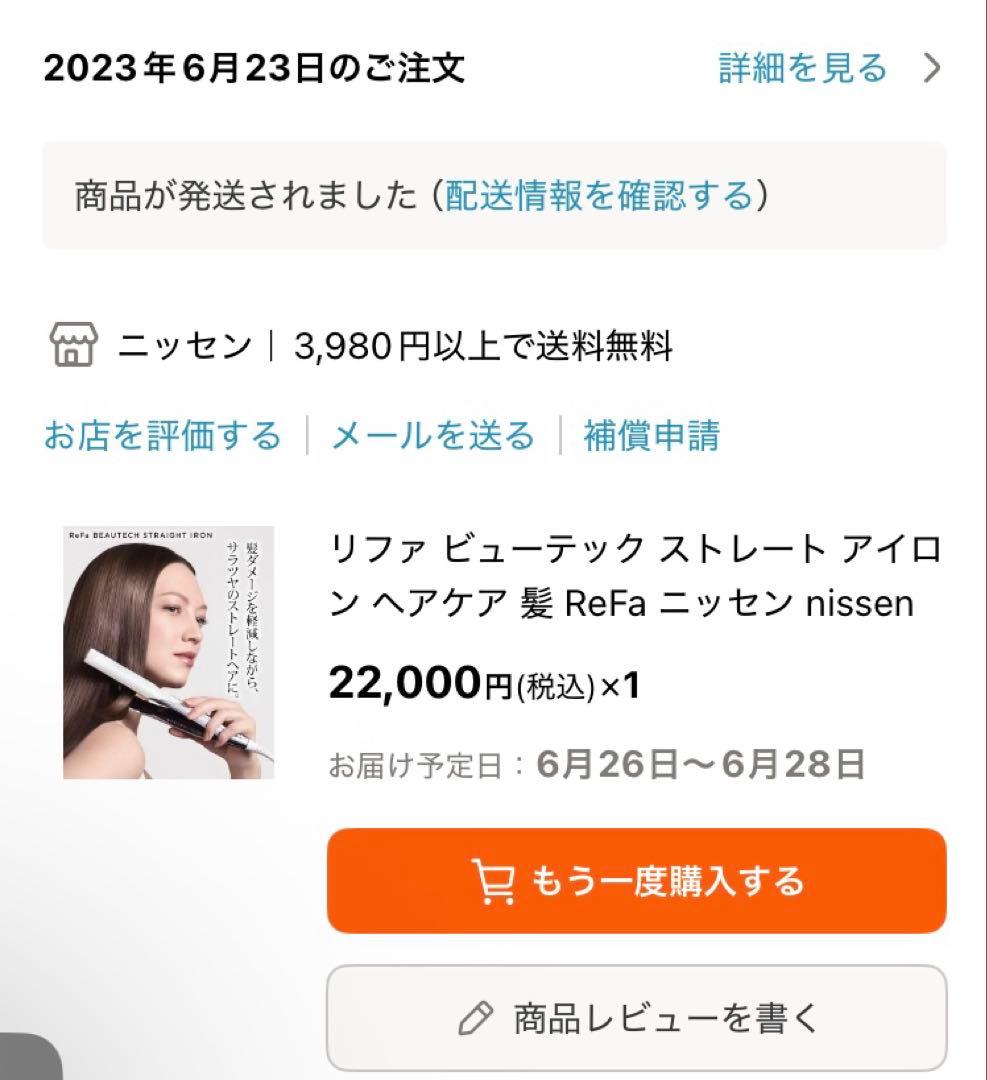Write a review via 商品レビューを書く
The image size is (987, 1080).
tap(636, 1018)
